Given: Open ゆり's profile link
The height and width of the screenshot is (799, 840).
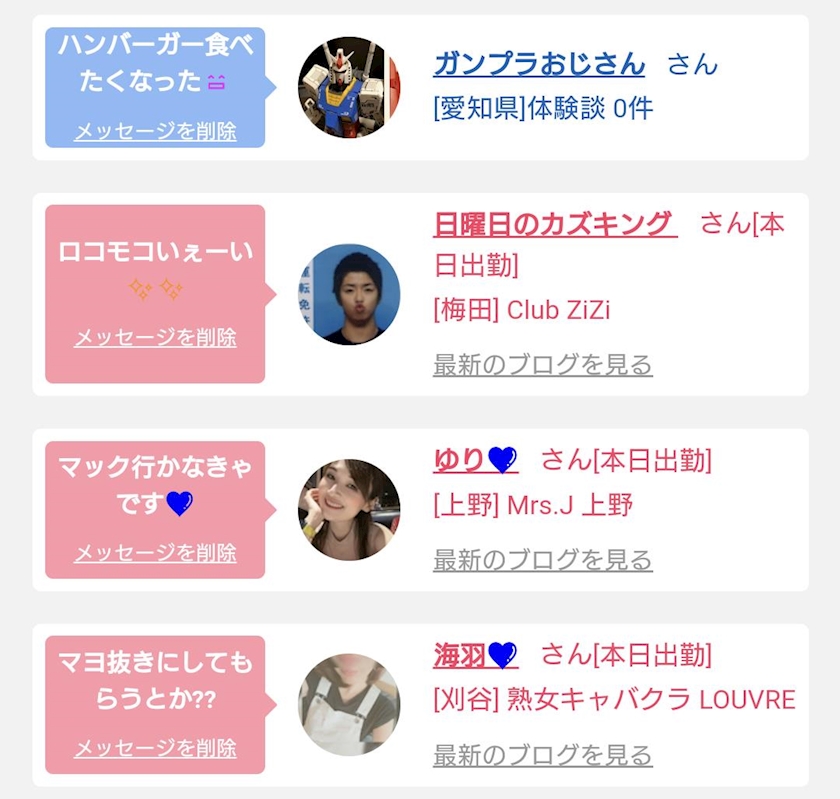Looking at the screenshot, I should point(475,460).
